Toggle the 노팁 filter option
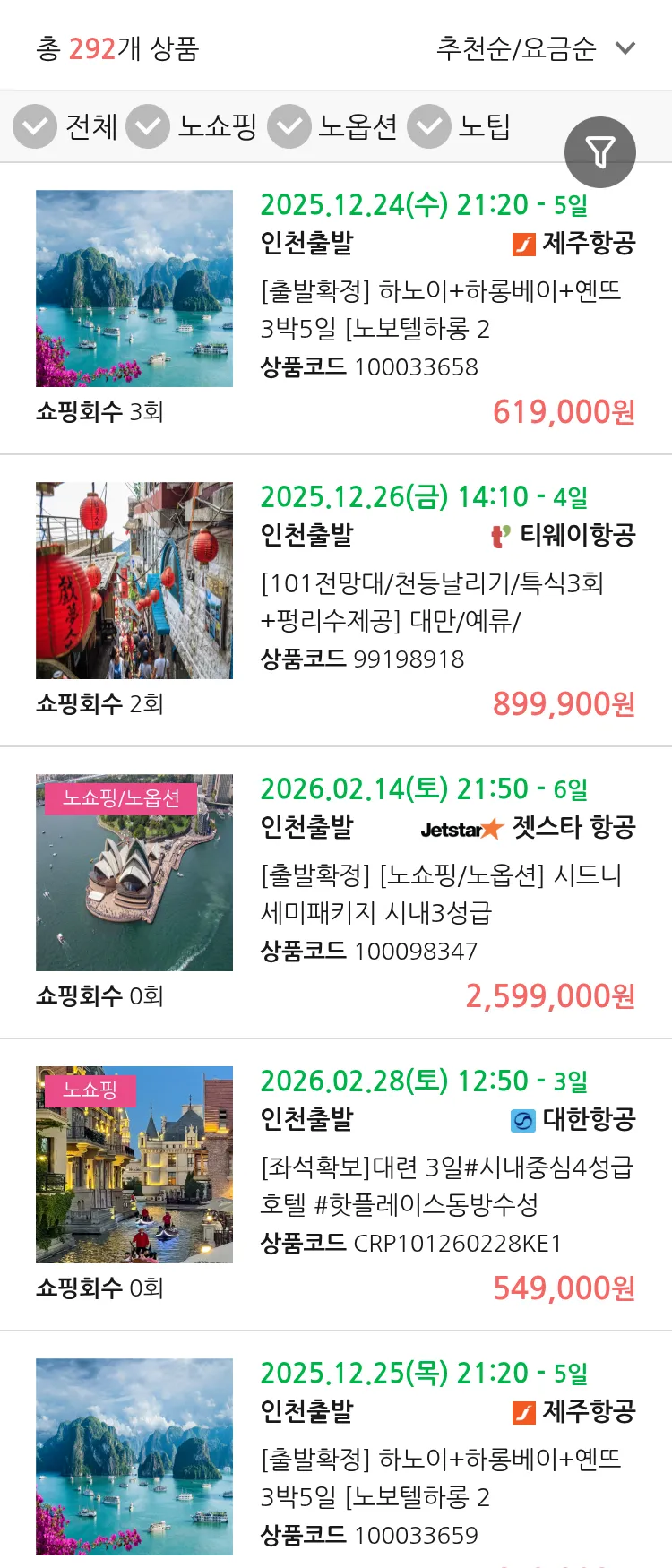The height and width of the screenshot is (1568, 672). click(x=428, y=126)
